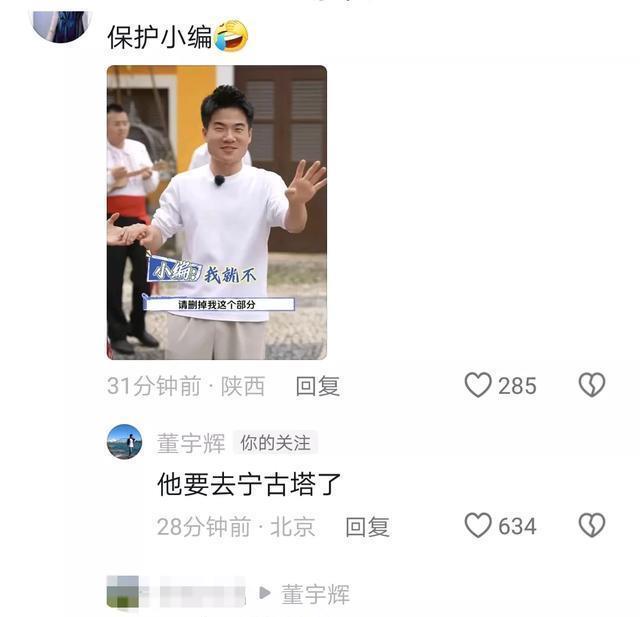Dislike the comment from 陕西
Screen dimensions: 640x617
click(x=592, y=385)
